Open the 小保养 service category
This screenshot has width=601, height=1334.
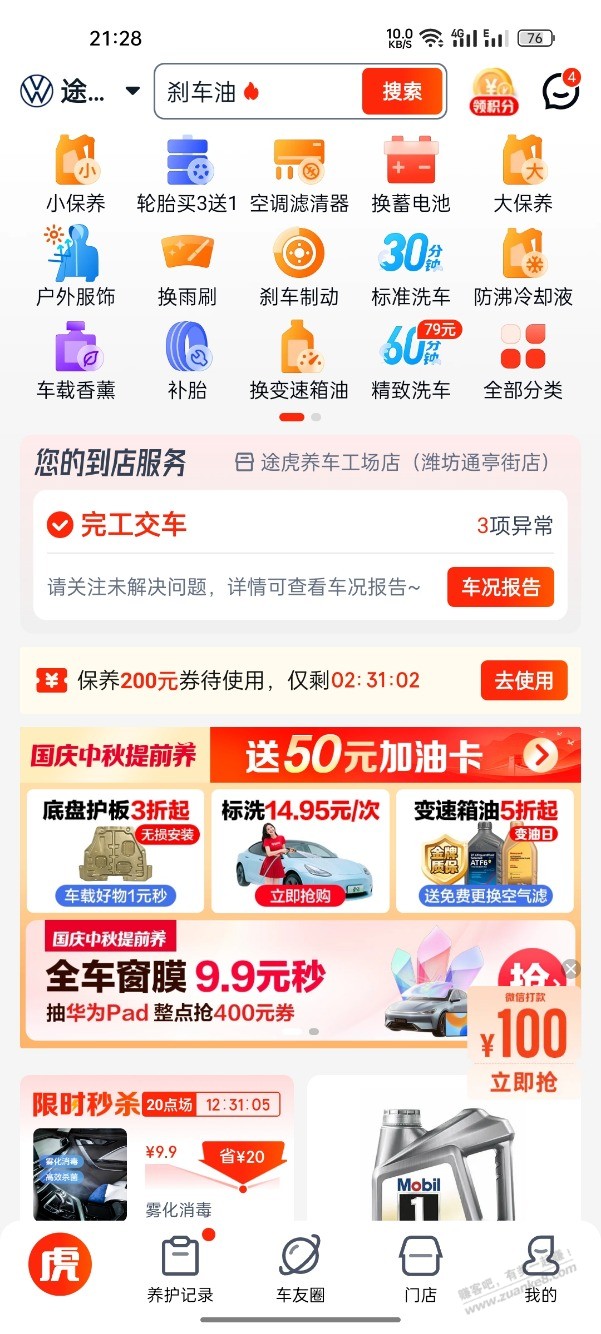[x=75, y=173]
